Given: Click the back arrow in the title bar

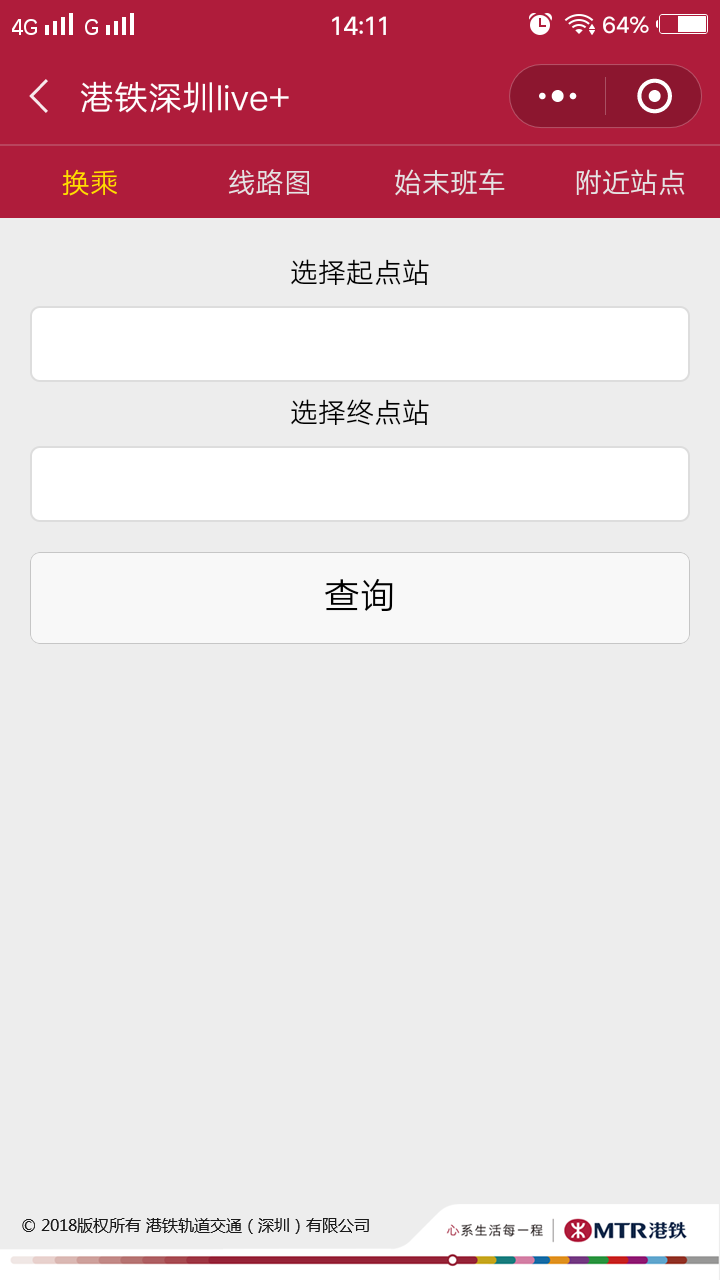Looking at the screenshot, I should click(38, 96).
